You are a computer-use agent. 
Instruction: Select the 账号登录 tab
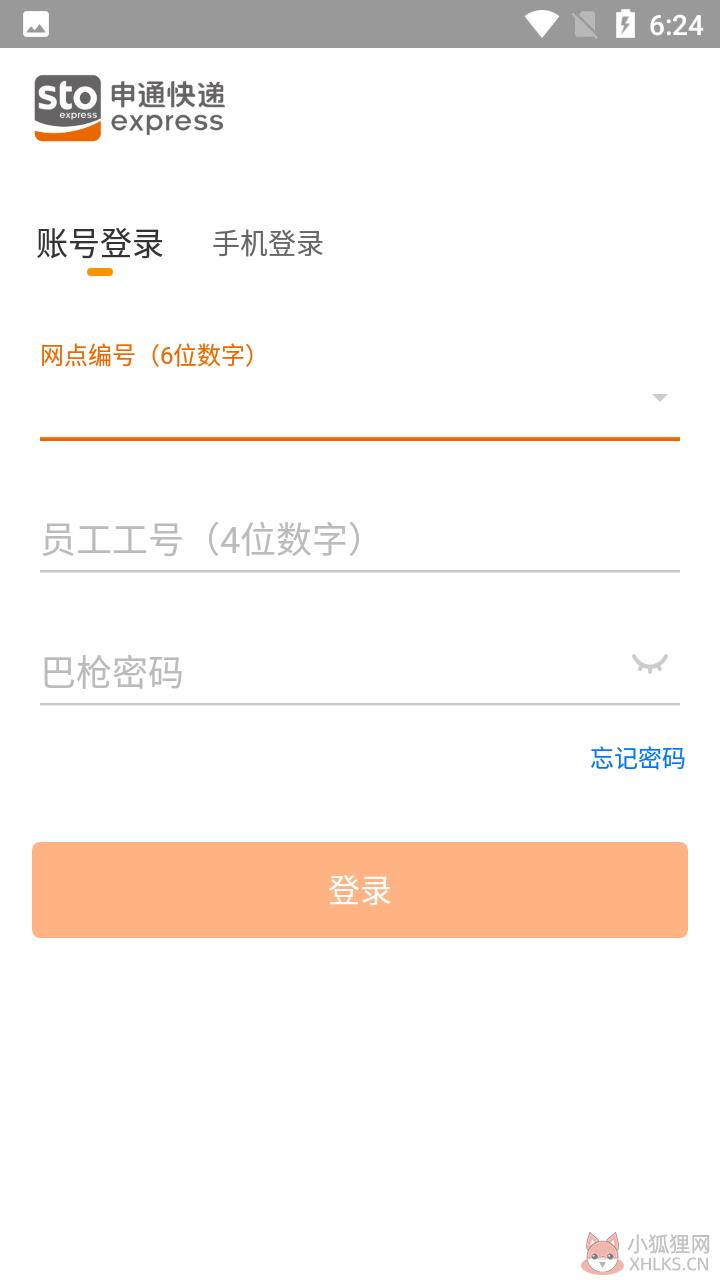100,244
